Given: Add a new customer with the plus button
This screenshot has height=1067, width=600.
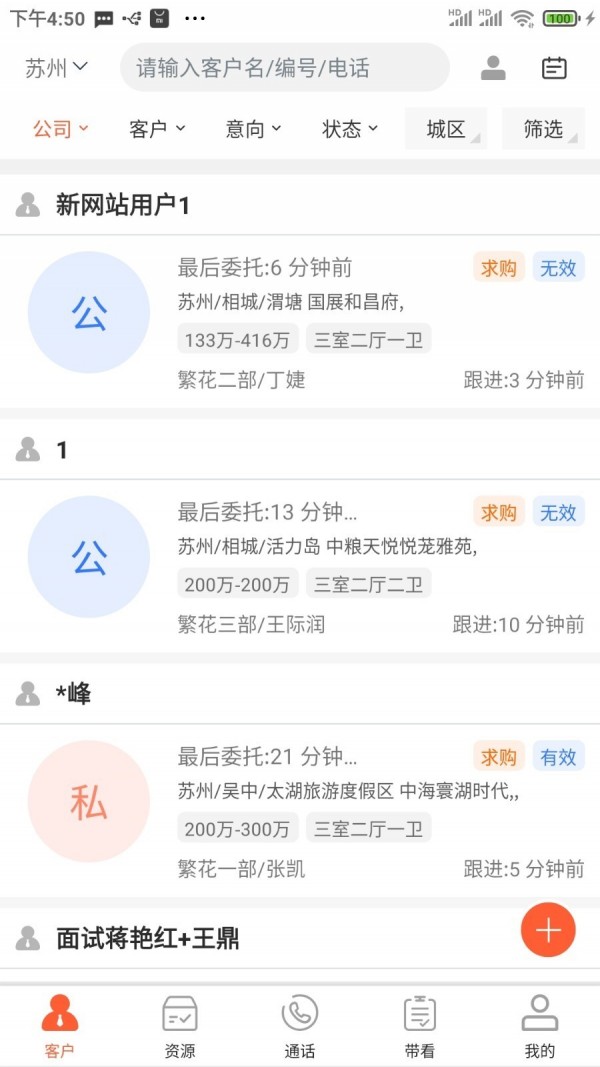Looking at the screenshot, I should (548, 930).
